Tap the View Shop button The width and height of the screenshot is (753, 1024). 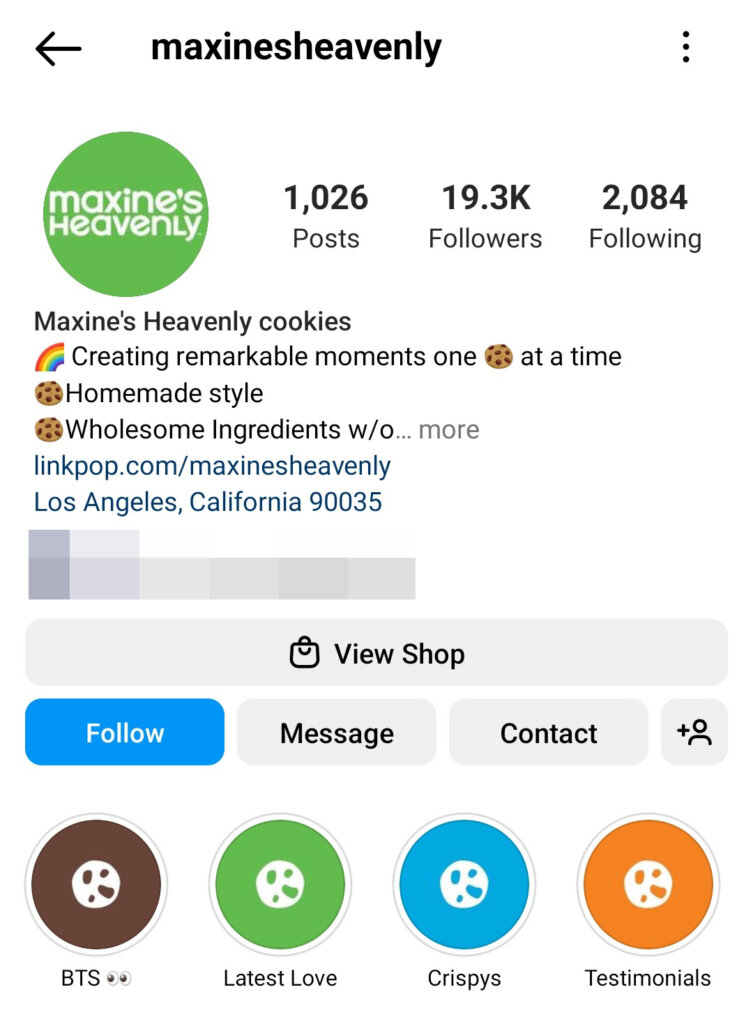click(376, 652)
